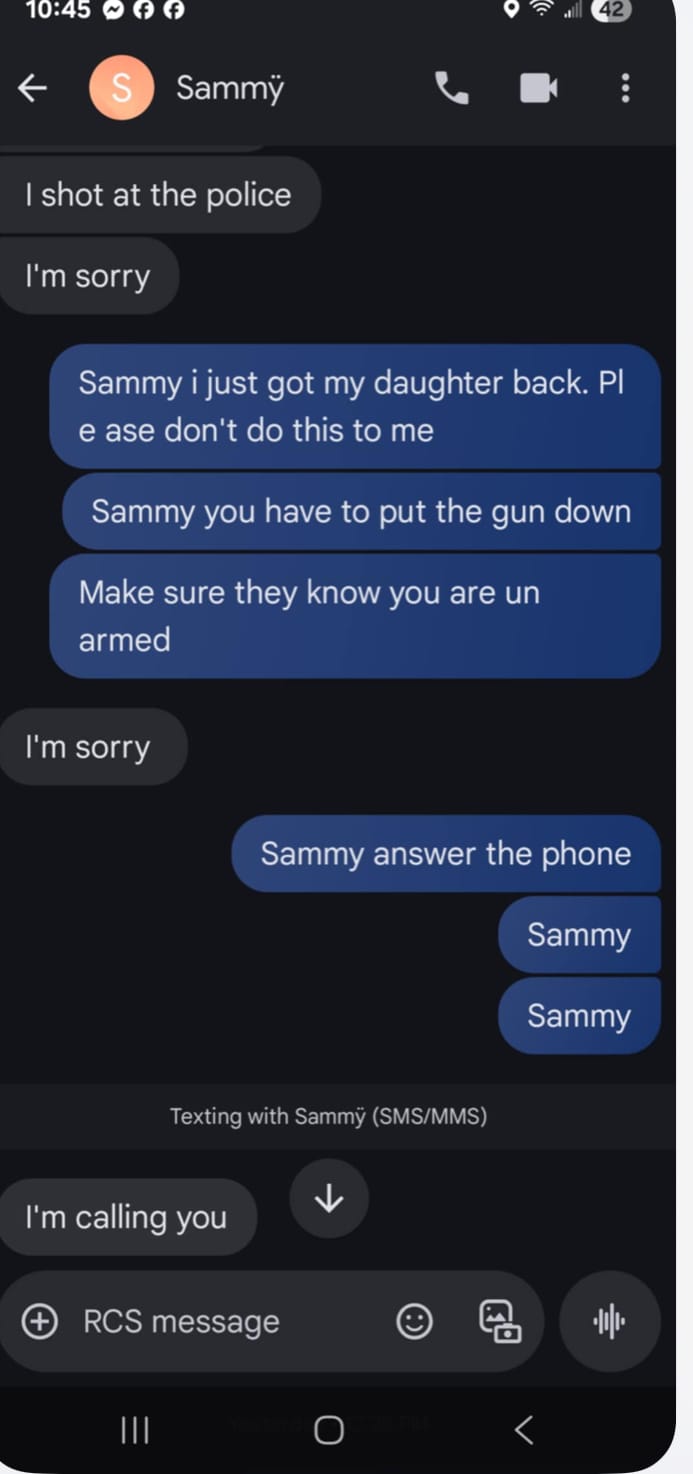Open Sammy's contact avatar
The image size is (693, 1474).
tap(121, 89)
